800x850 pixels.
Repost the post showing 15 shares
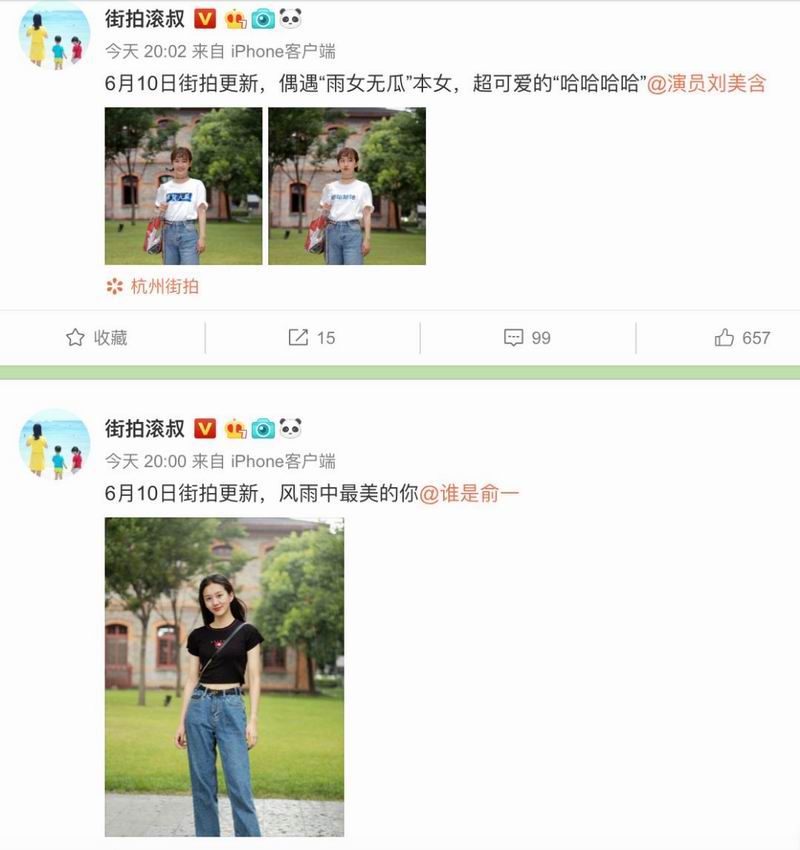(312, 338)
